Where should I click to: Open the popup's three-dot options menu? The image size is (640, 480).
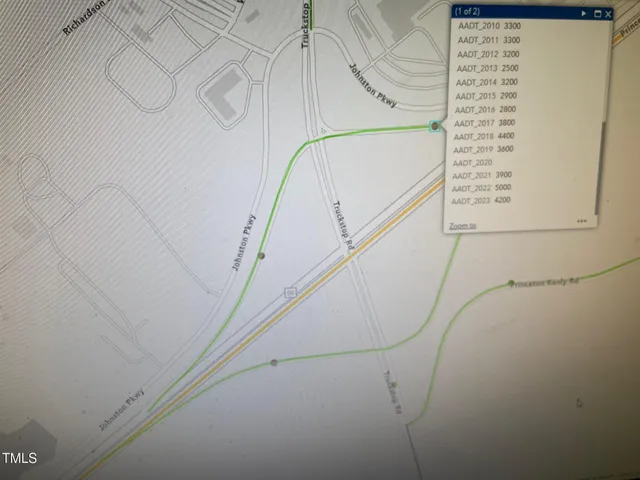click(x=581, y=221)
